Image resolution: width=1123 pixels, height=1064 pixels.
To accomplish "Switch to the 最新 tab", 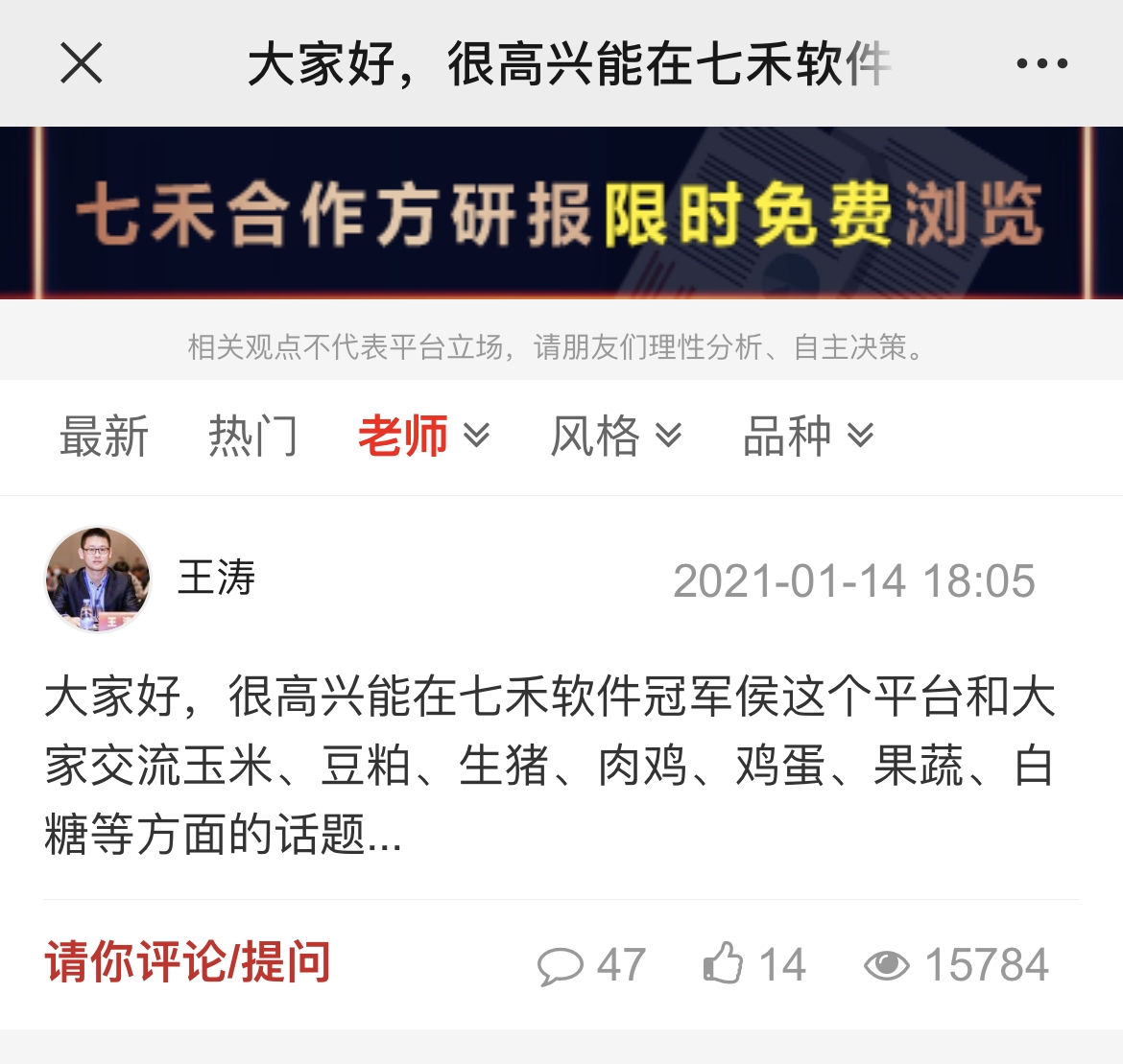I will click(x=104, y=437).
